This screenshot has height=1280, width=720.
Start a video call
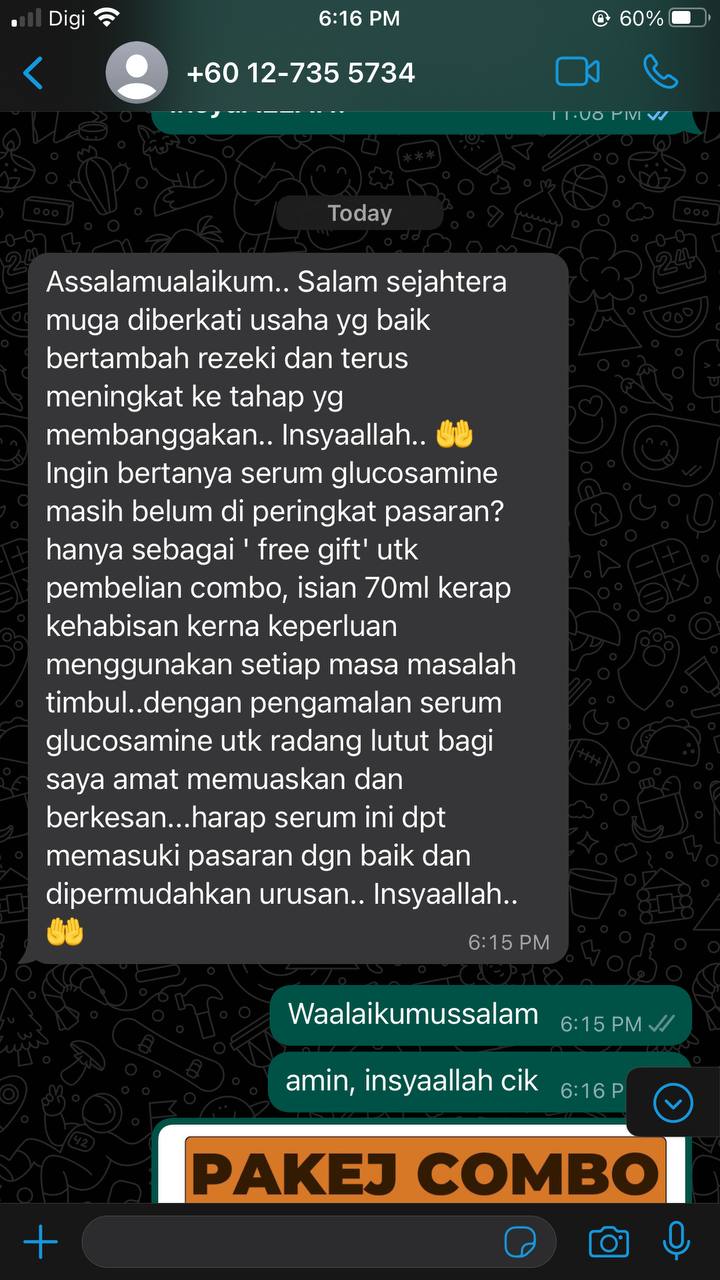tap(577, 72)
